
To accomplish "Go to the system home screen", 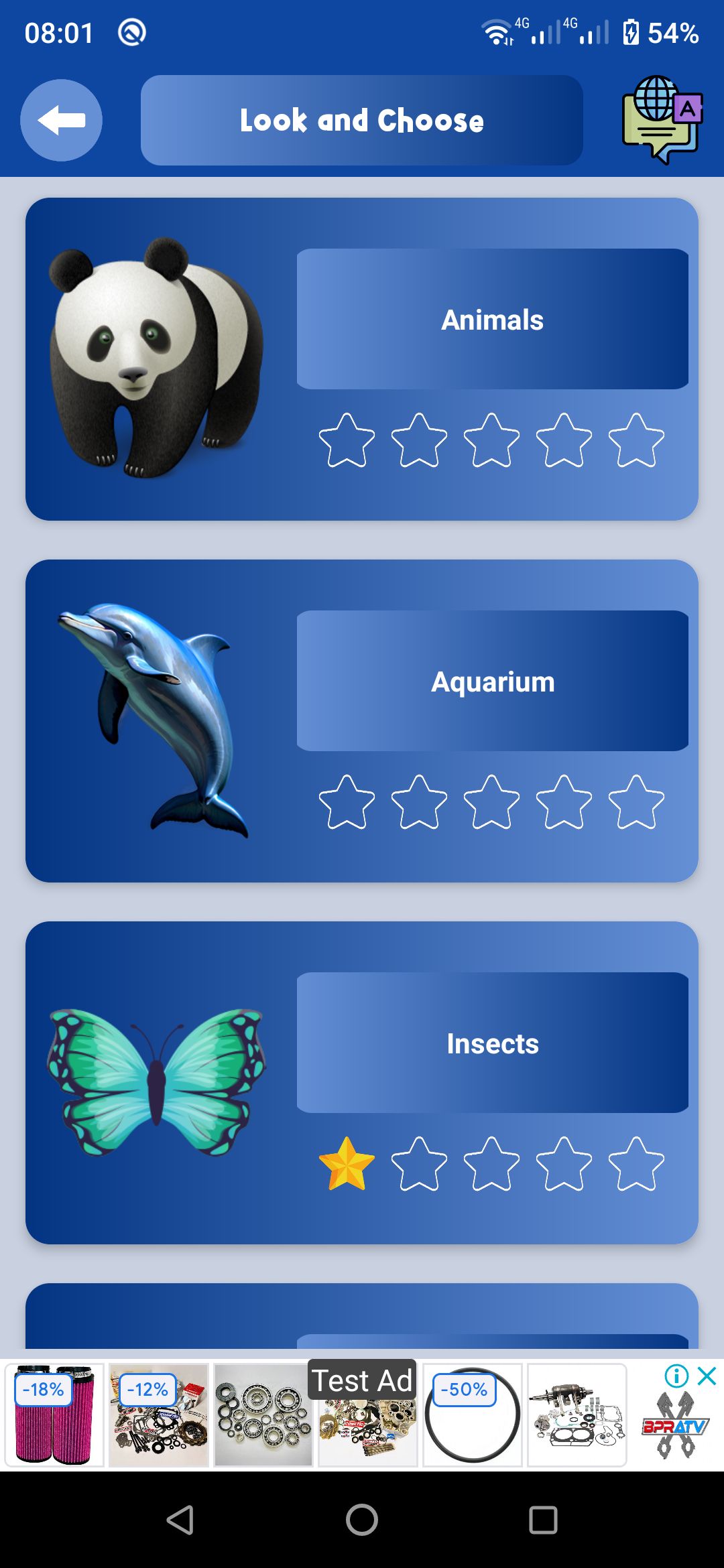I will click(362, 1520).
